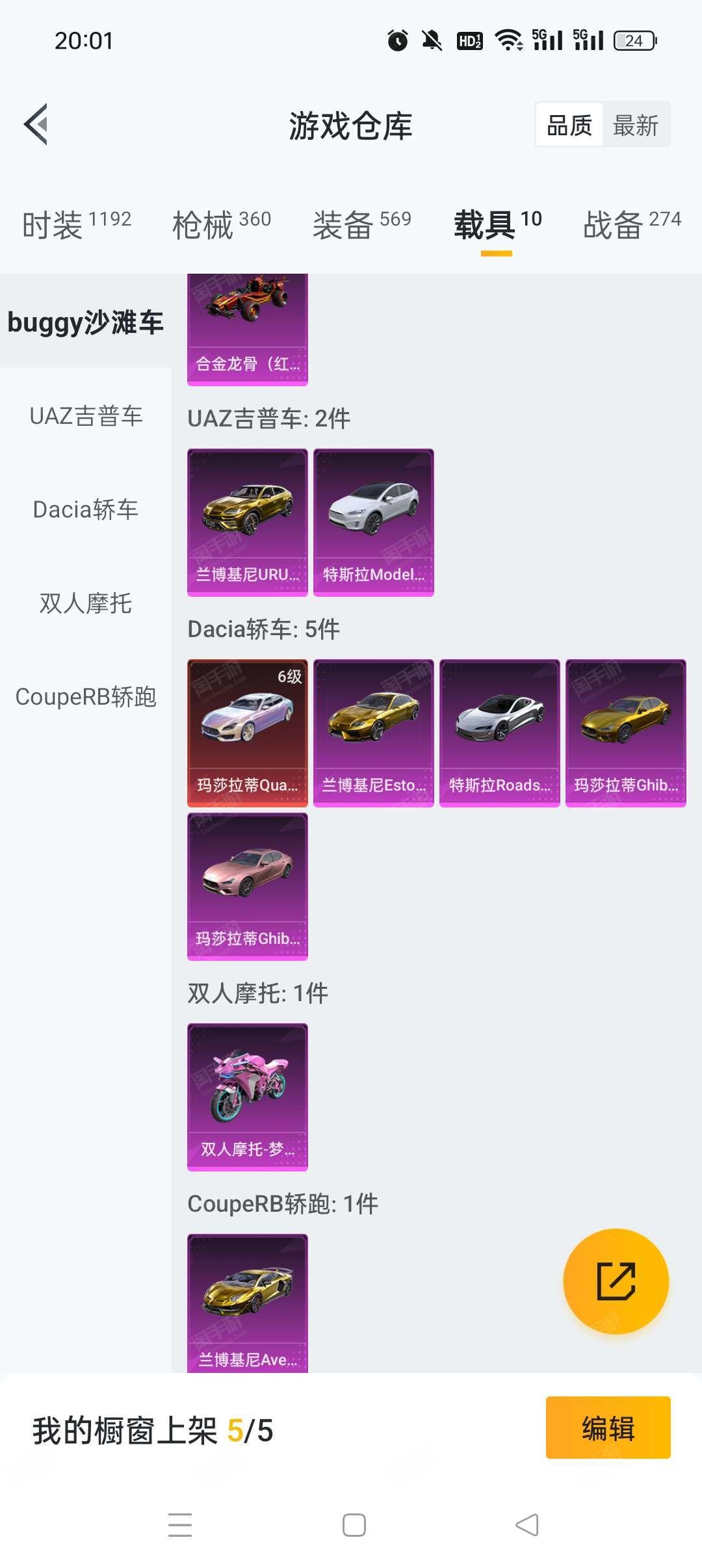
Task: Switch to the 时装 tab
Action: click(77, 225)
